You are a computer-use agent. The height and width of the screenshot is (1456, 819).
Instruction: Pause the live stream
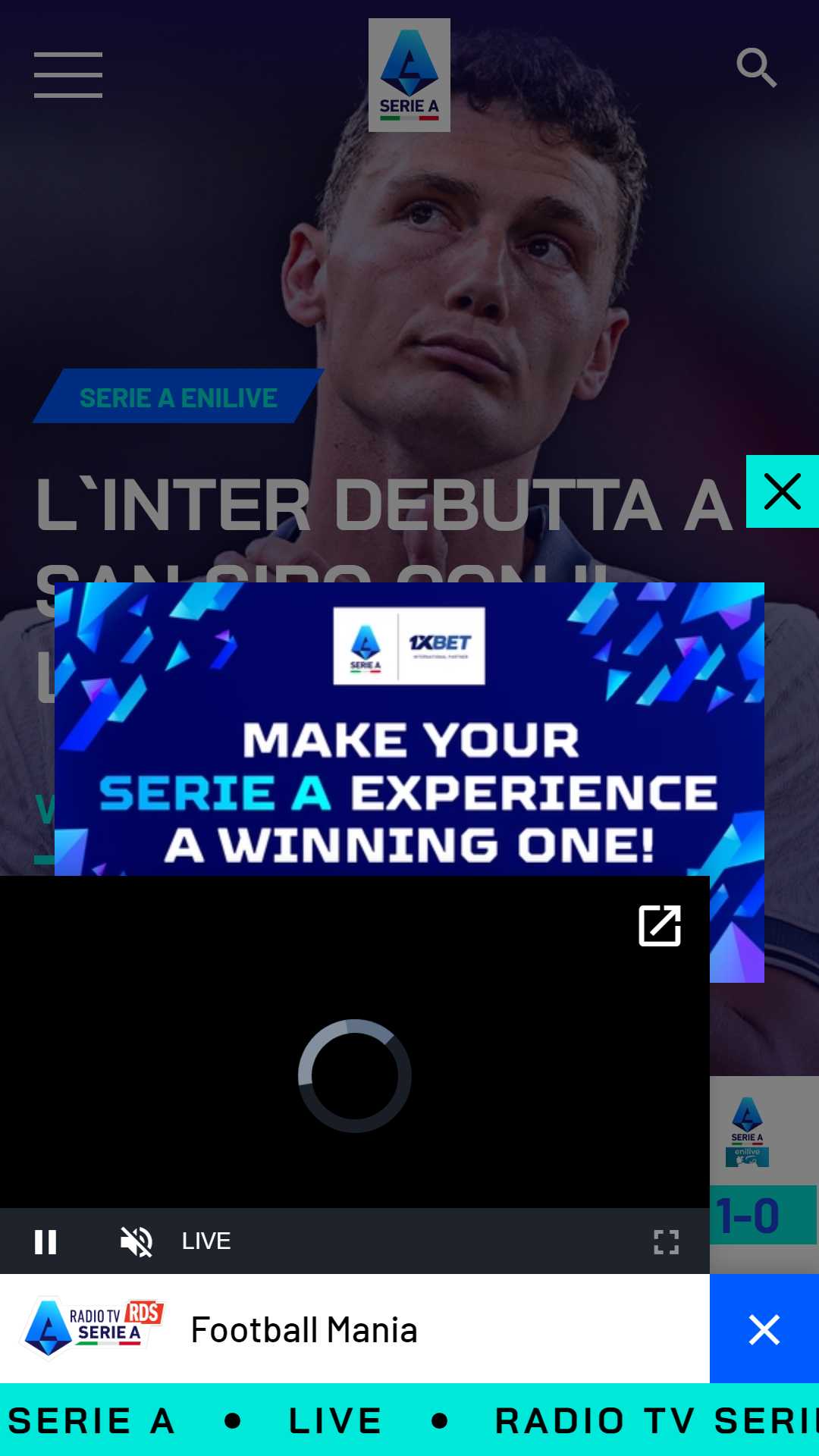[45, 1242]
